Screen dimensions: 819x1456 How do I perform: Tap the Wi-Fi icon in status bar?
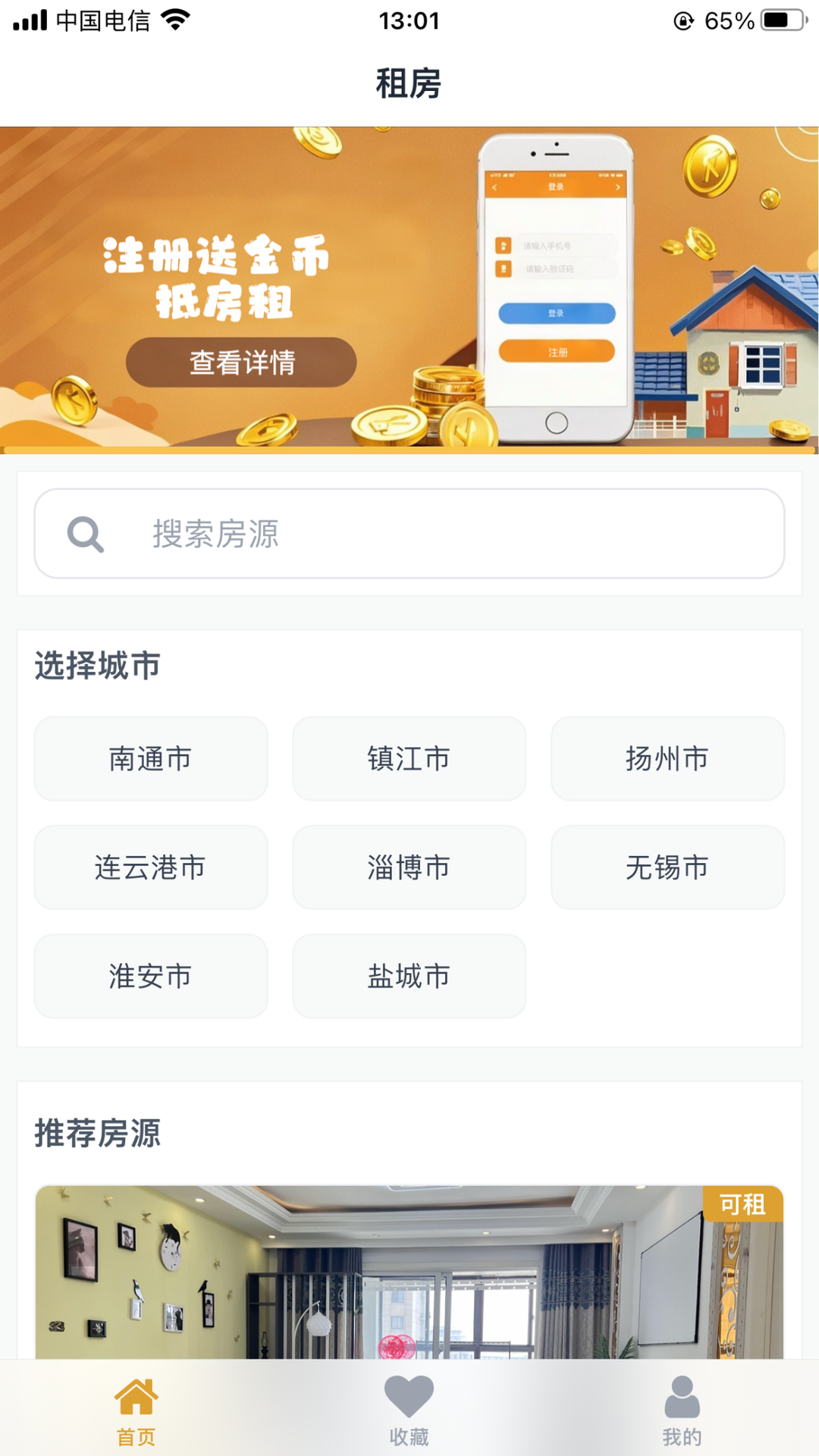pos(177,19)
